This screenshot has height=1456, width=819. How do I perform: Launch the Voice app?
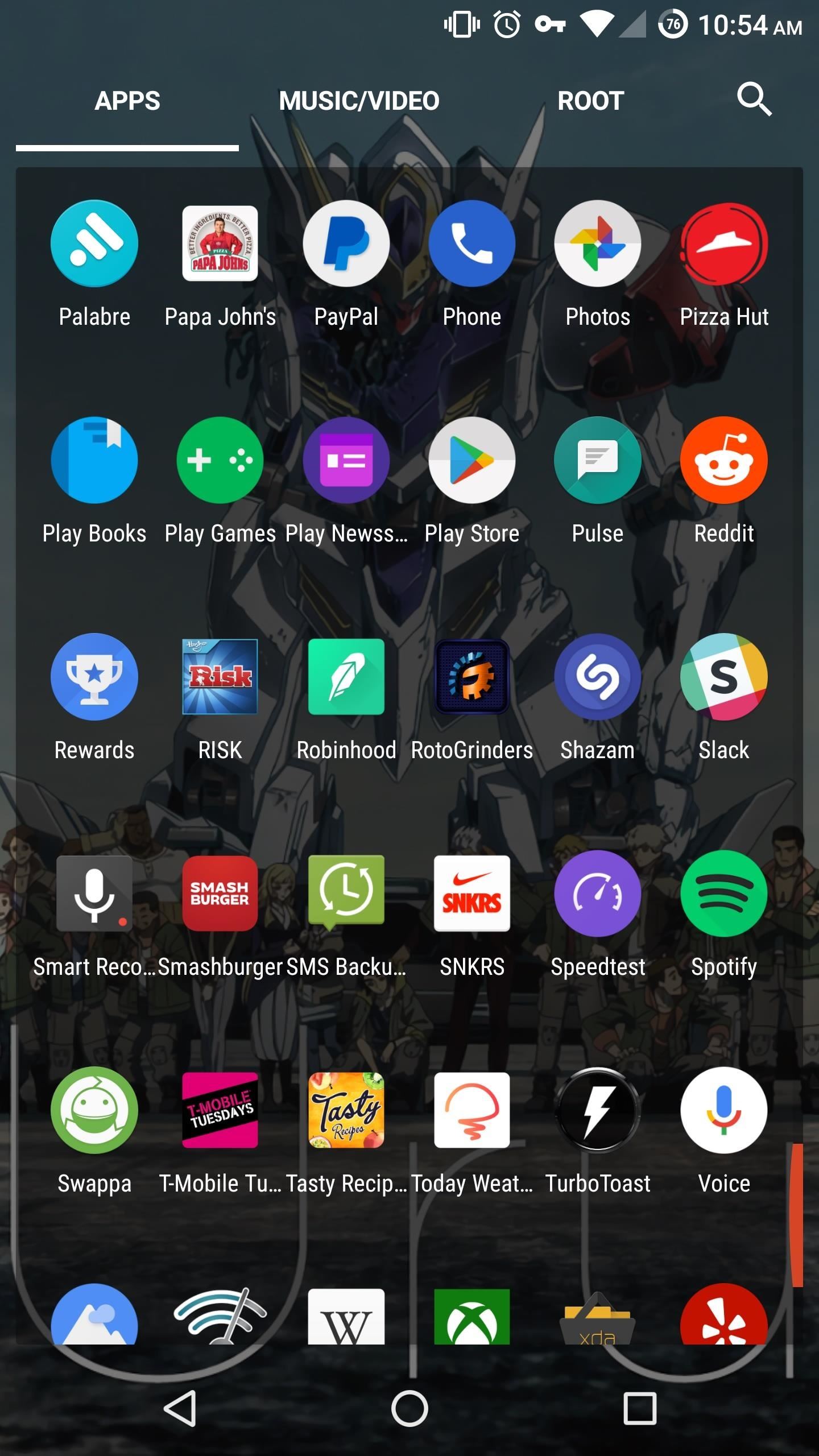[723, 1110]
